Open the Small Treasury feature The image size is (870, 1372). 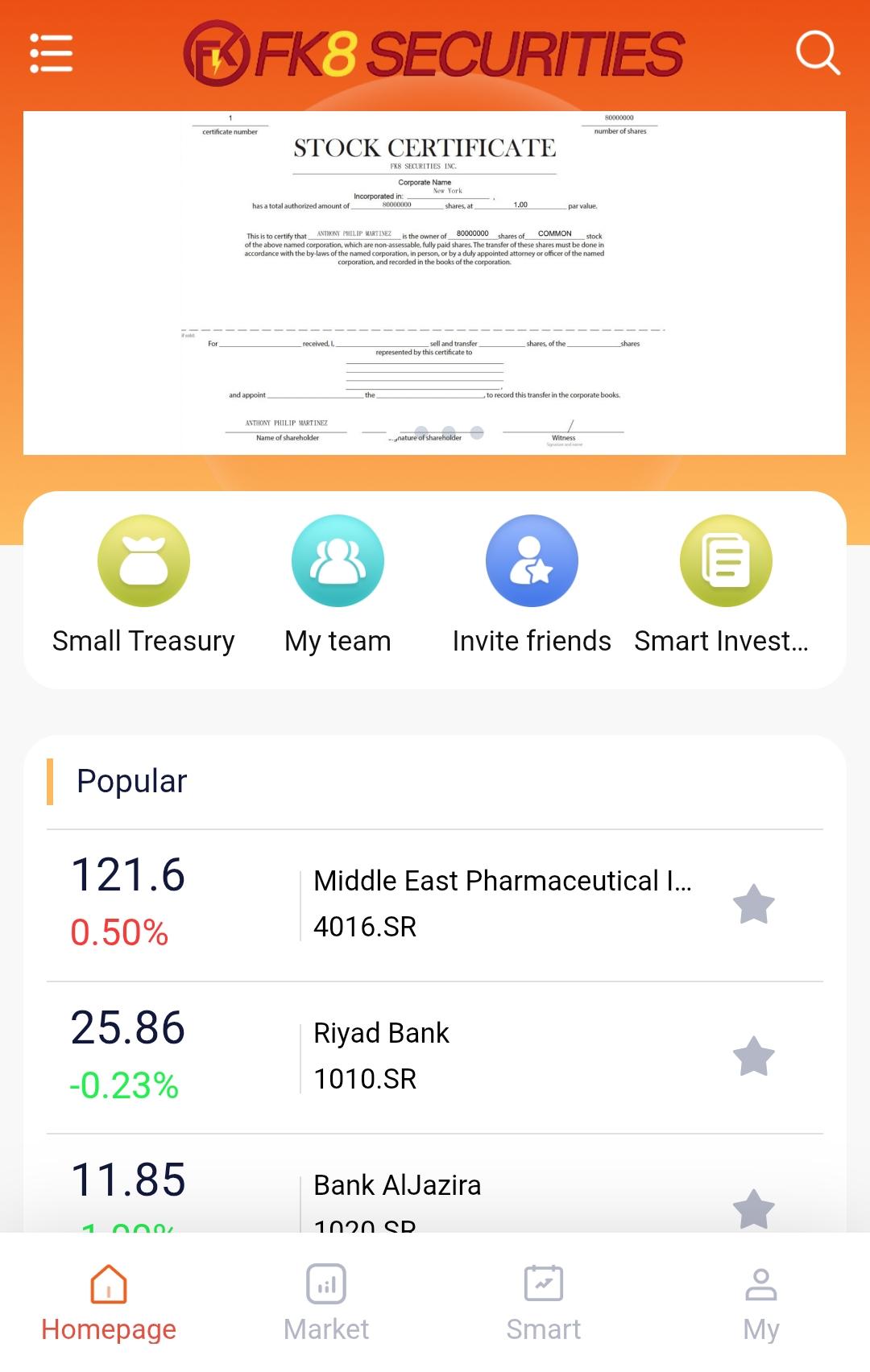(143, 561)
